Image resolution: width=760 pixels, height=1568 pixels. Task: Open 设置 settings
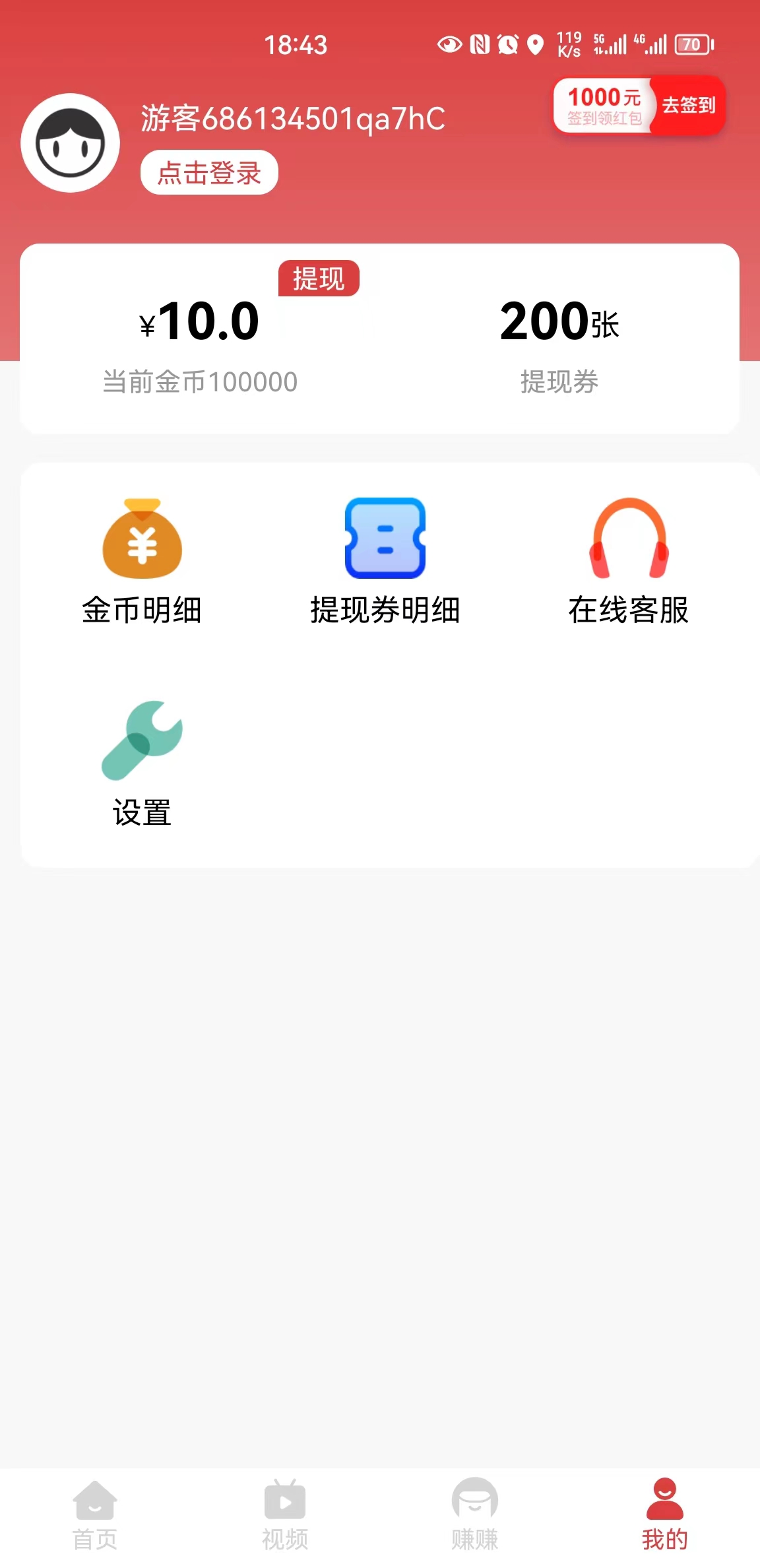point(142,764)
